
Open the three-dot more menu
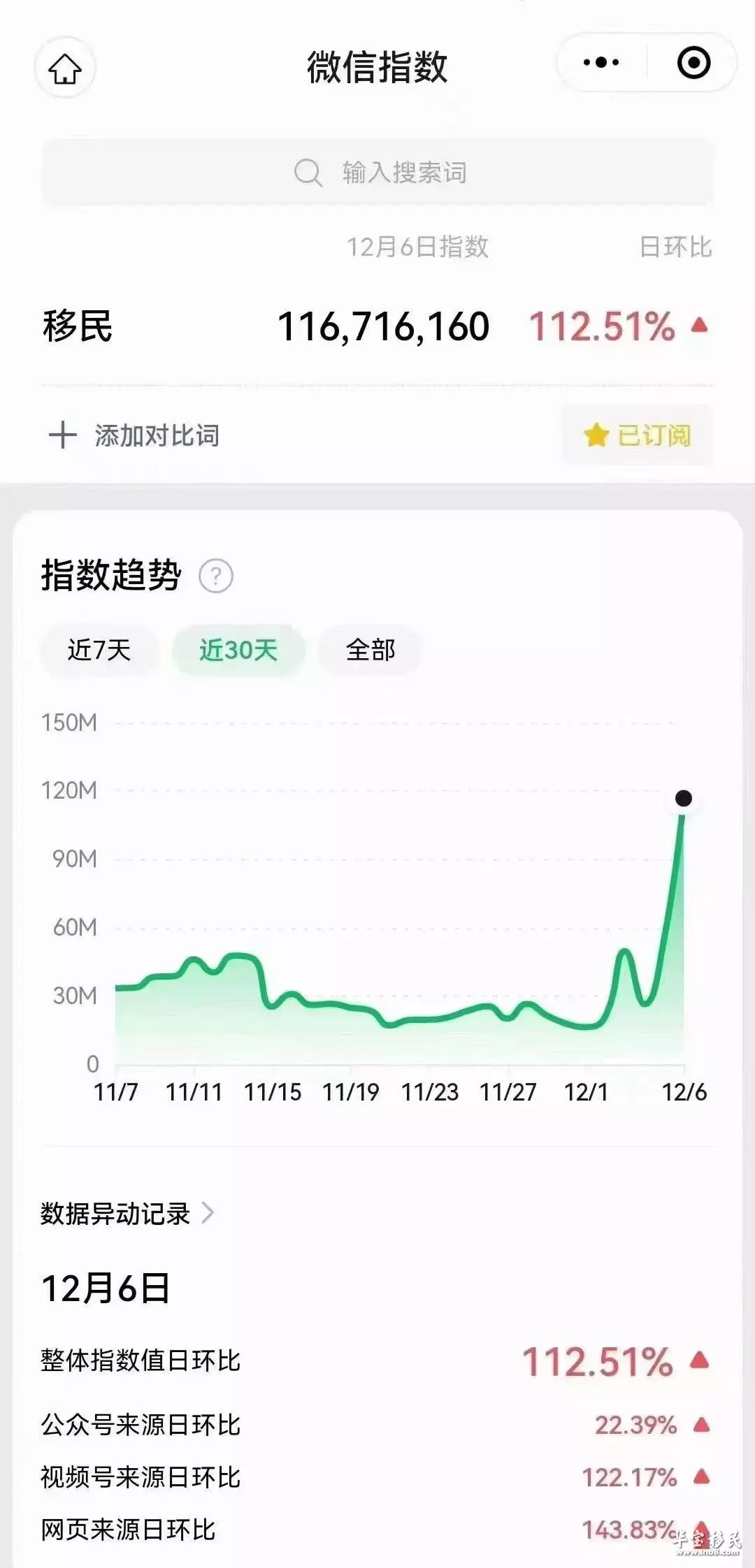(x=601, y=63)
